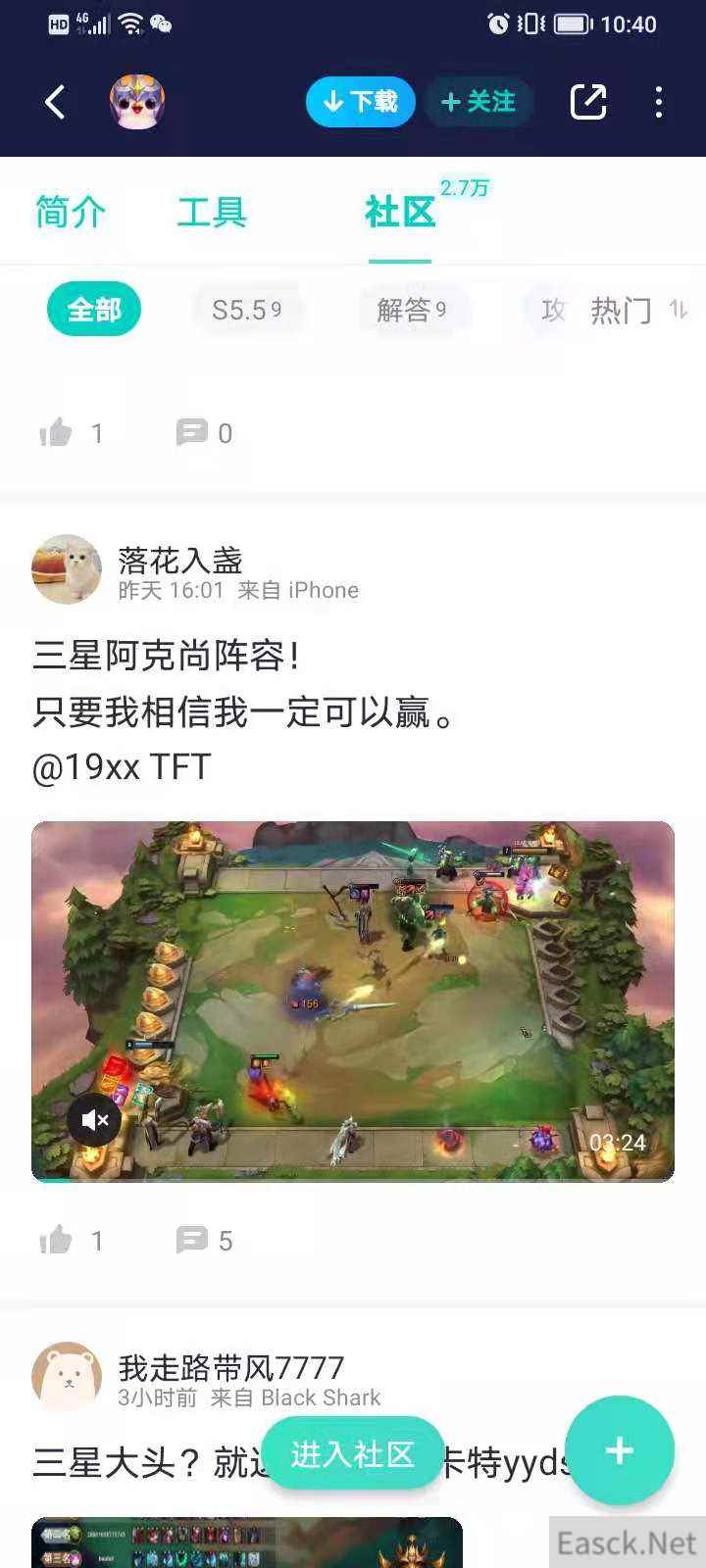Like 落花入盏's post
This screenshot has width=706, height=1568.
point(57,1241)
